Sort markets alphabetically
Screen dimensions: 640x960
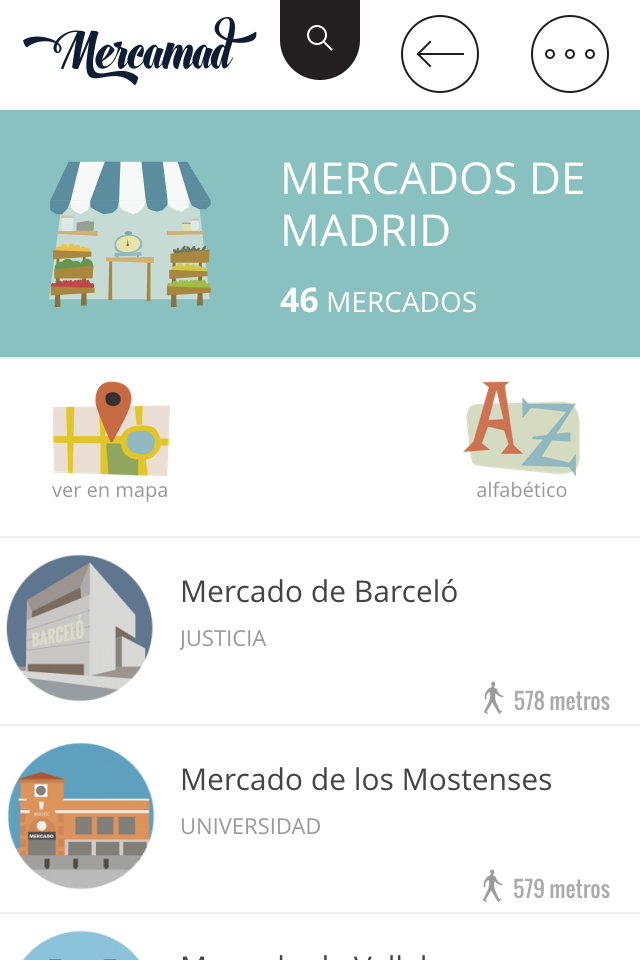pyautogui.click(x=521, y=440)
